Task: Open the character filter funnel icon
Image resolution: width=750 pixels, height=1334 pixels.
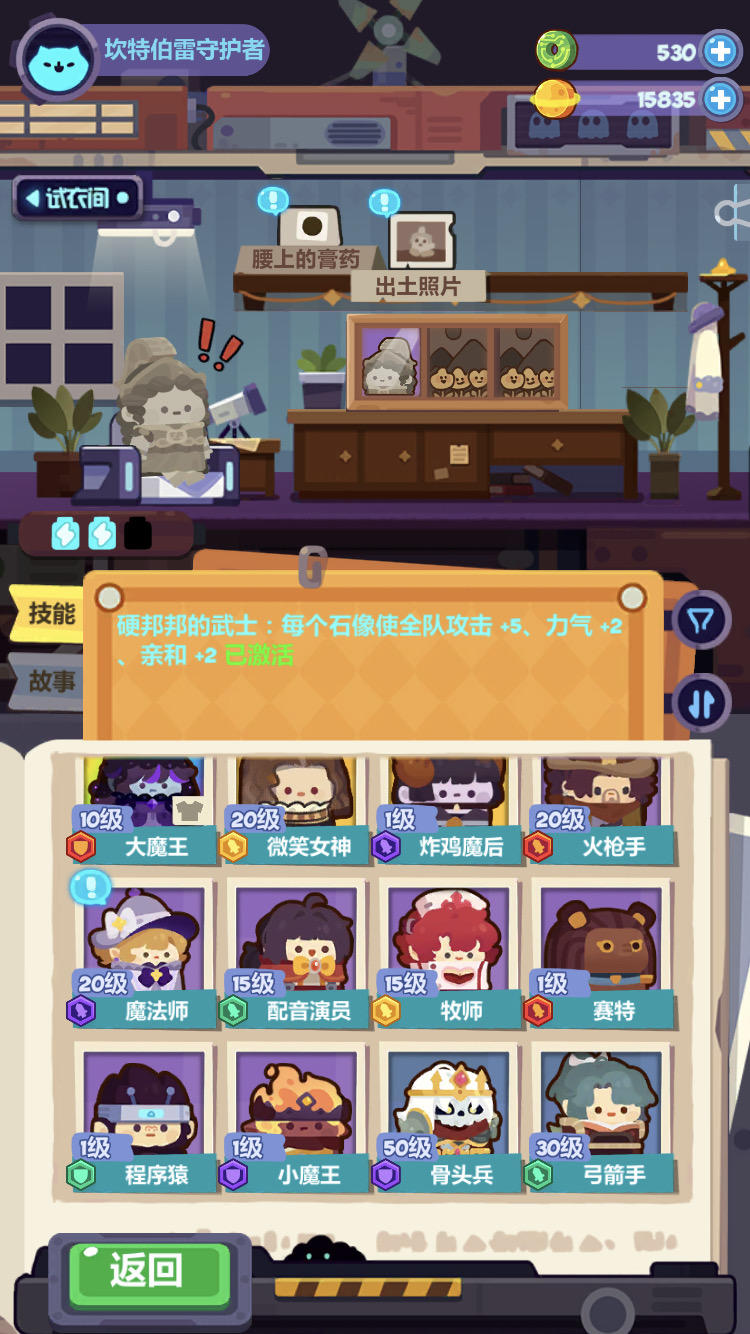Action: pos(704,619)
